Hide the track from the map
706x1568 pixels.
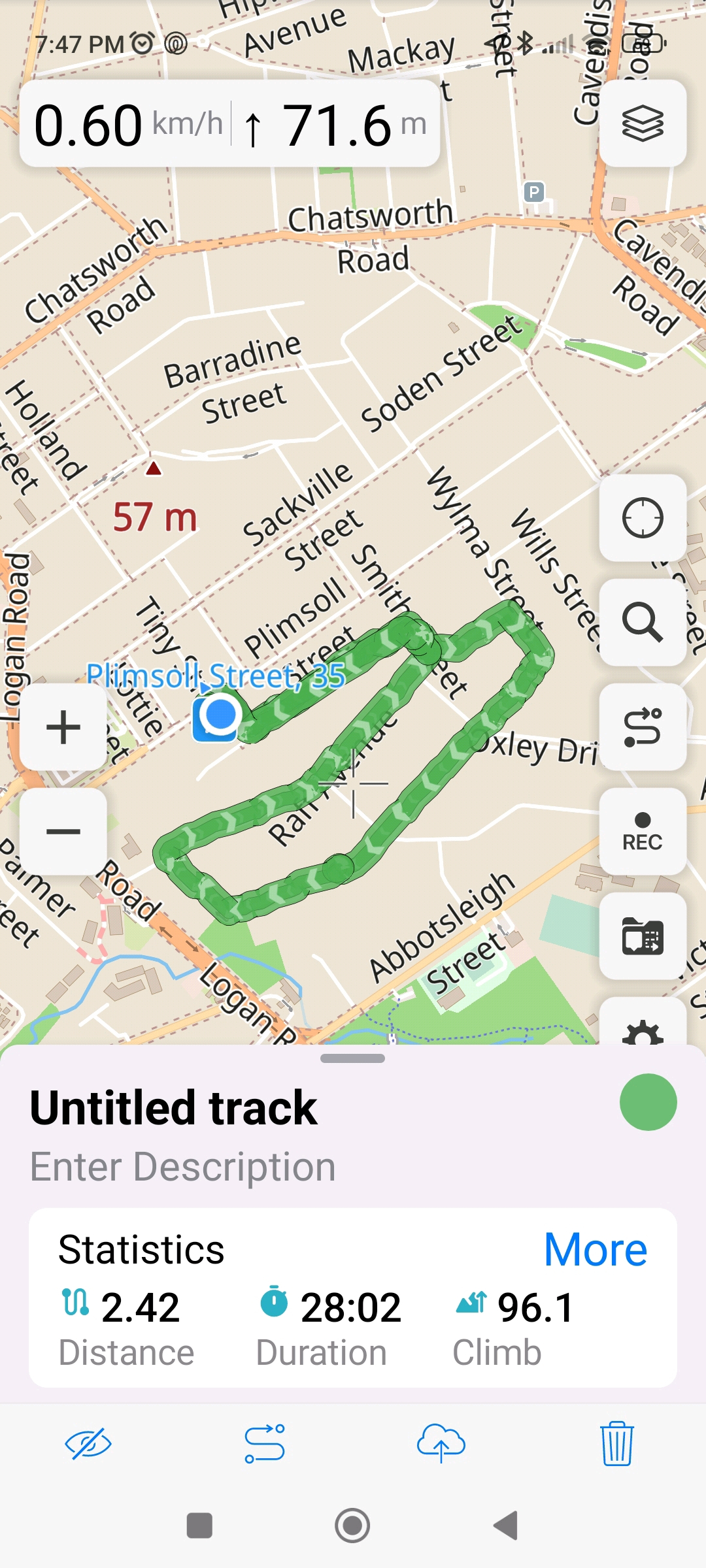point(88,1444)
